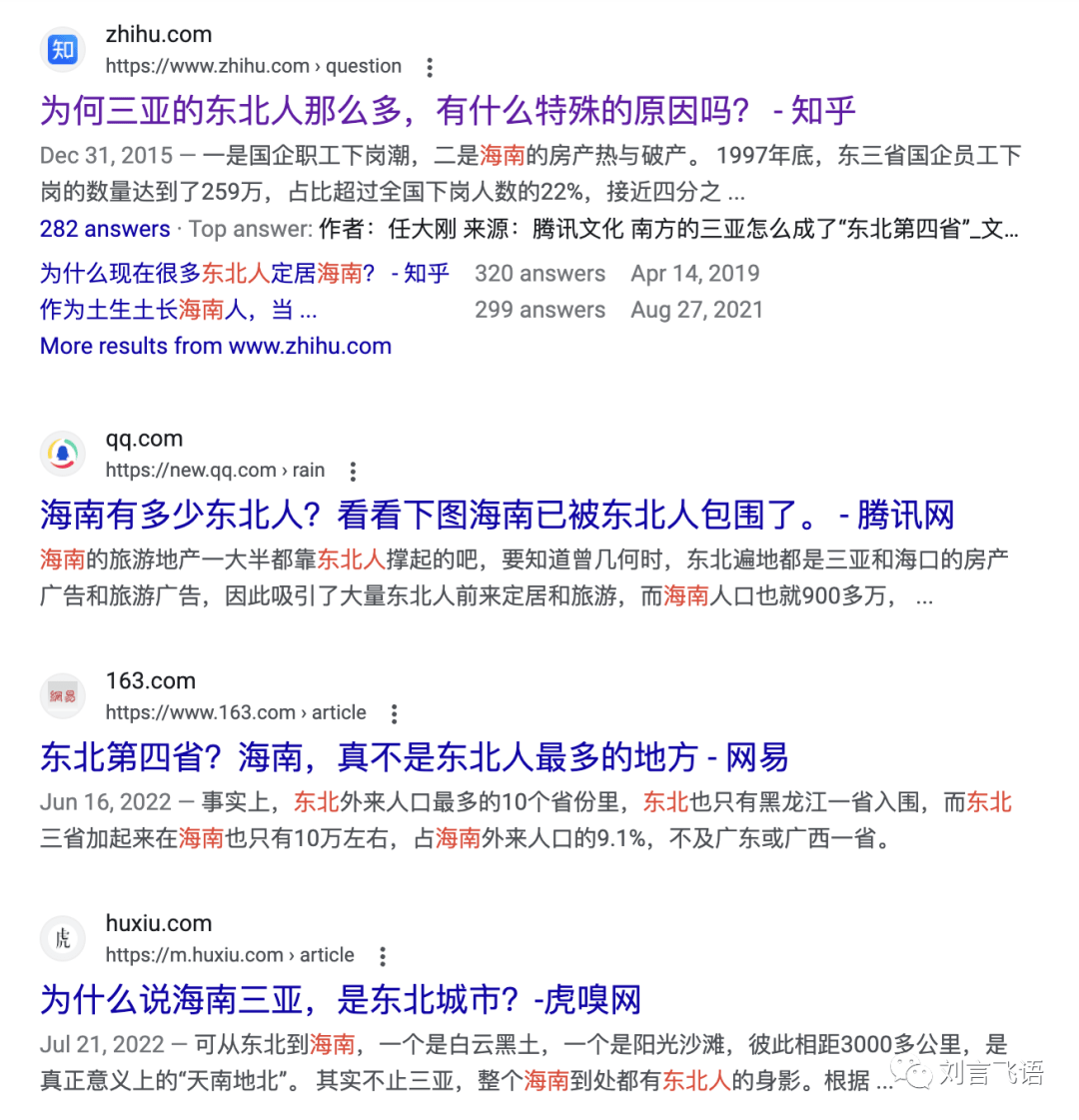Open the 腾讯网 result 海南有多少东北人
The image size is (1079, 1120).
497,516
